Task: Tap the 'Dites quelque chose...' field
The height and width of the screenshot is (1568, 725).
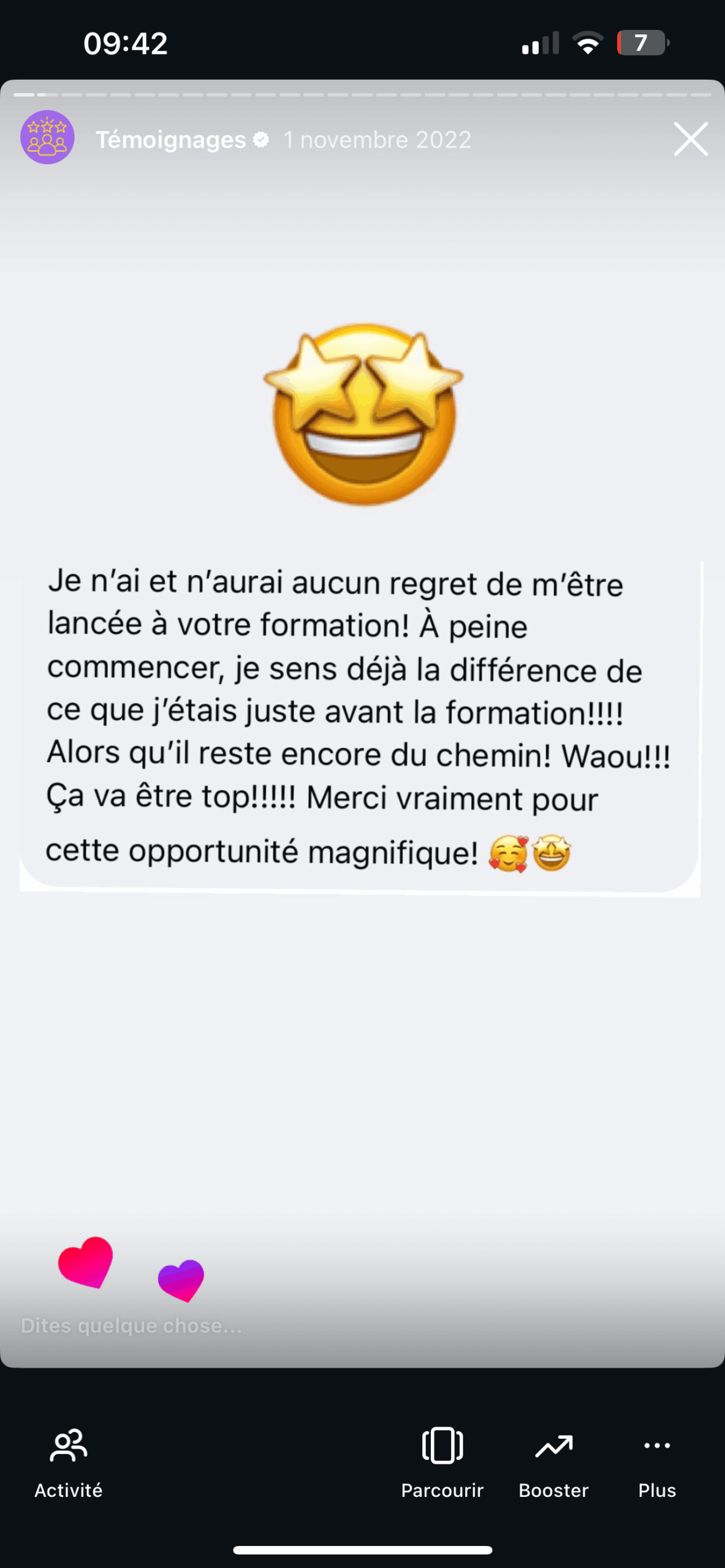Action: click(x=132, y=1325)
